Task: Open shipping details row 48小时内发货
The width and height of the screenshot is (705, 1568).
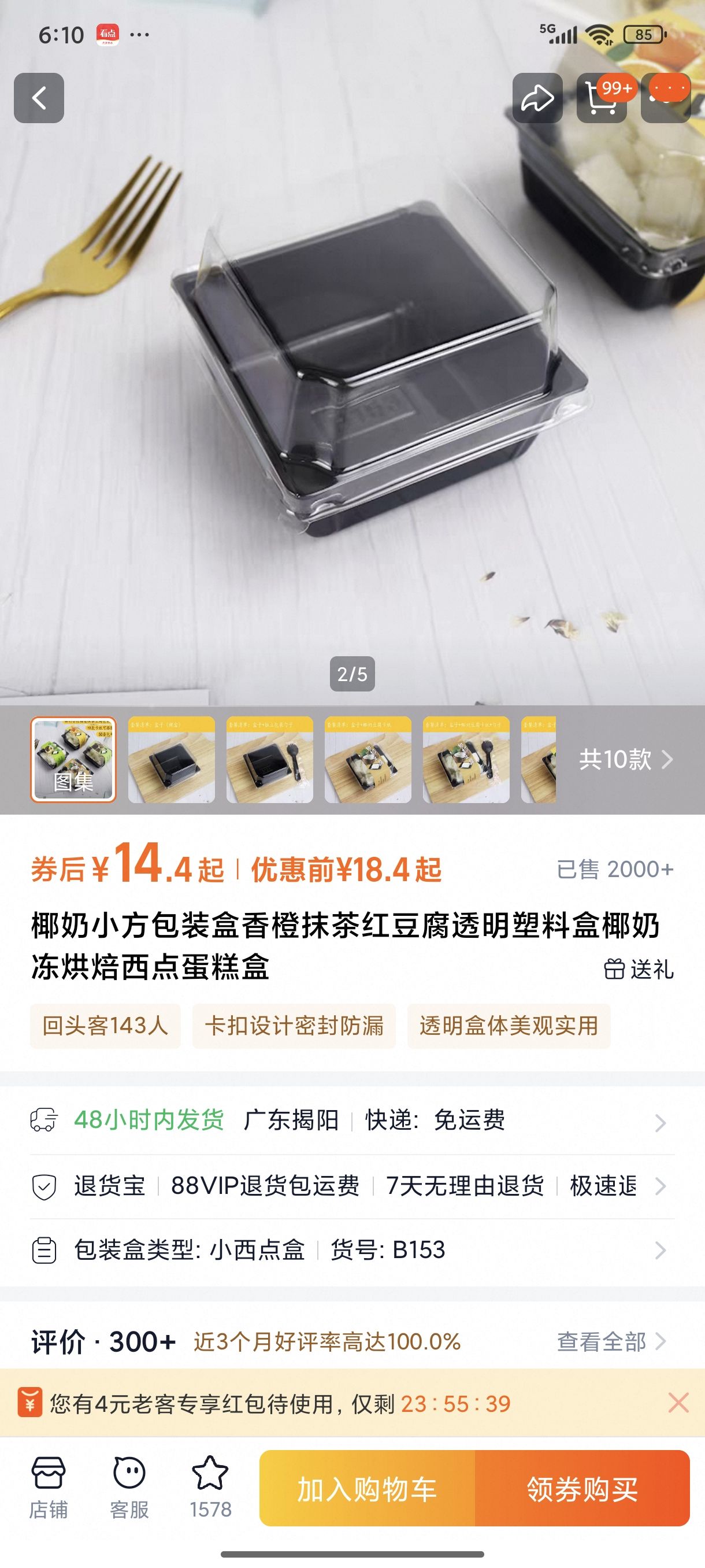Action: pos(352,1120)
